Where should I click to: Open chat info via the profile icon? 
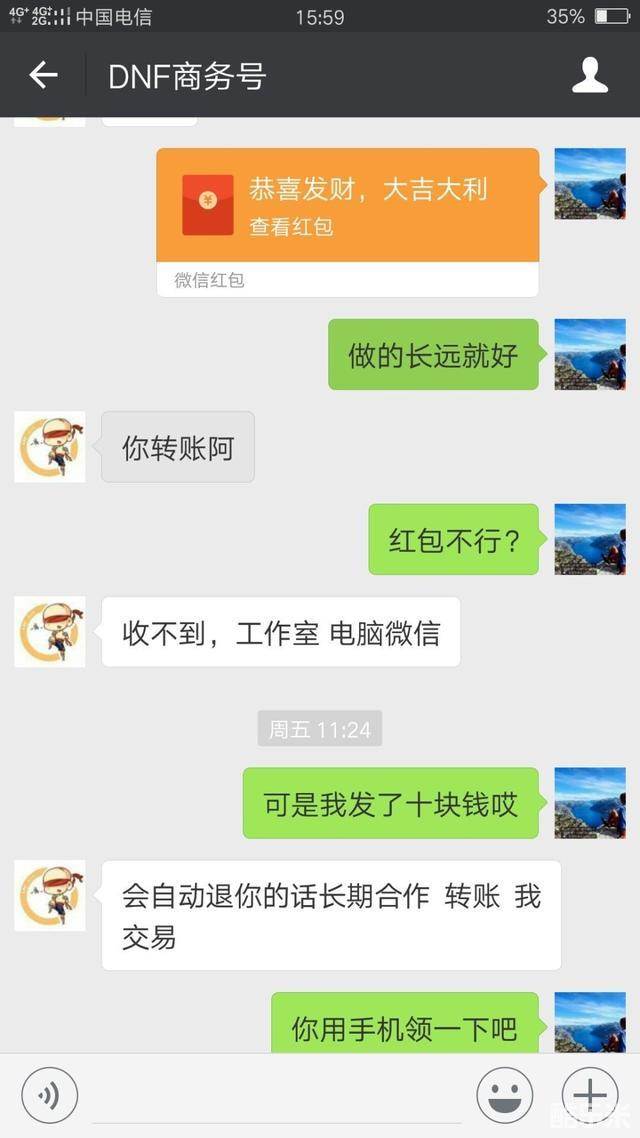coord(590,75)
